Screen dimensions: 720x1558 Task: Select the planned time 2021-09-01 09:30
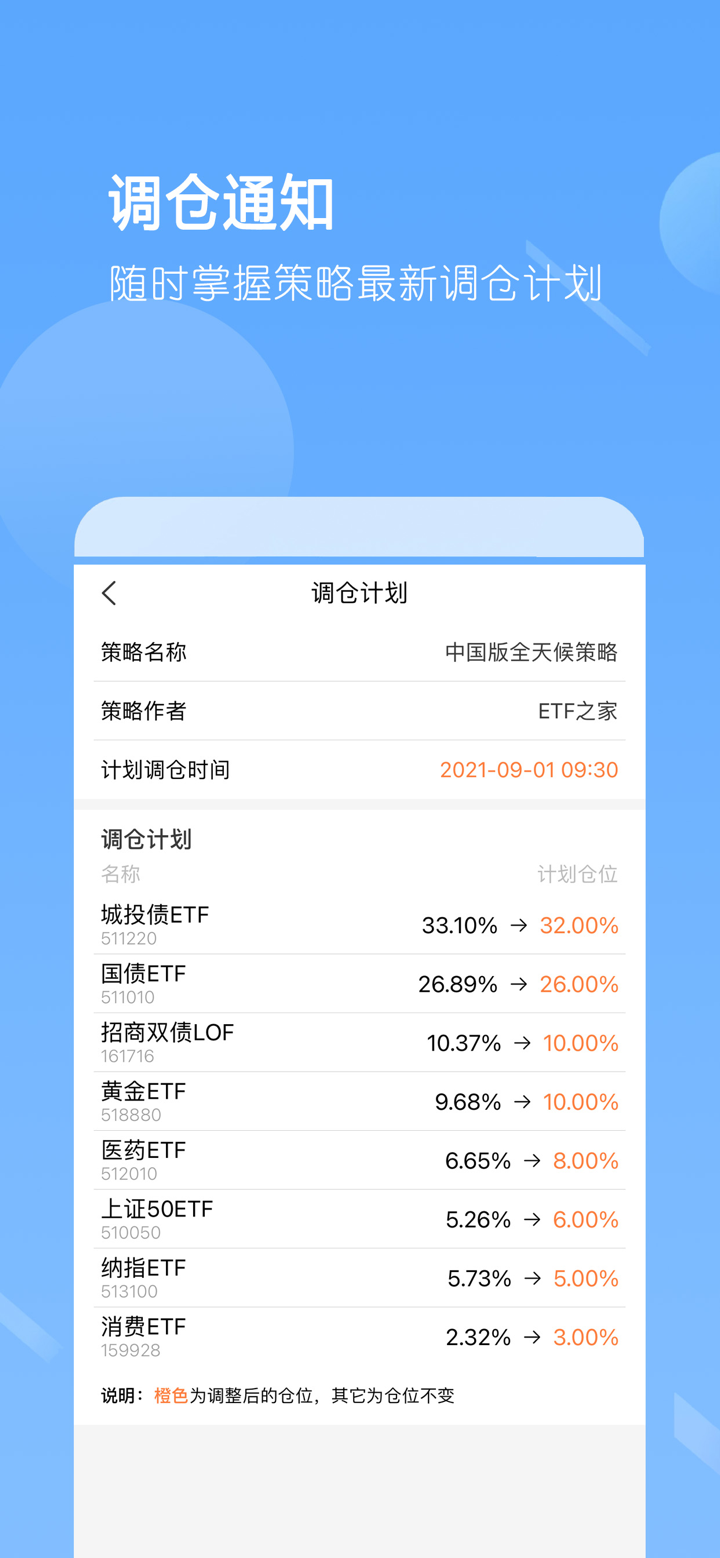click(x=528, y=770)
